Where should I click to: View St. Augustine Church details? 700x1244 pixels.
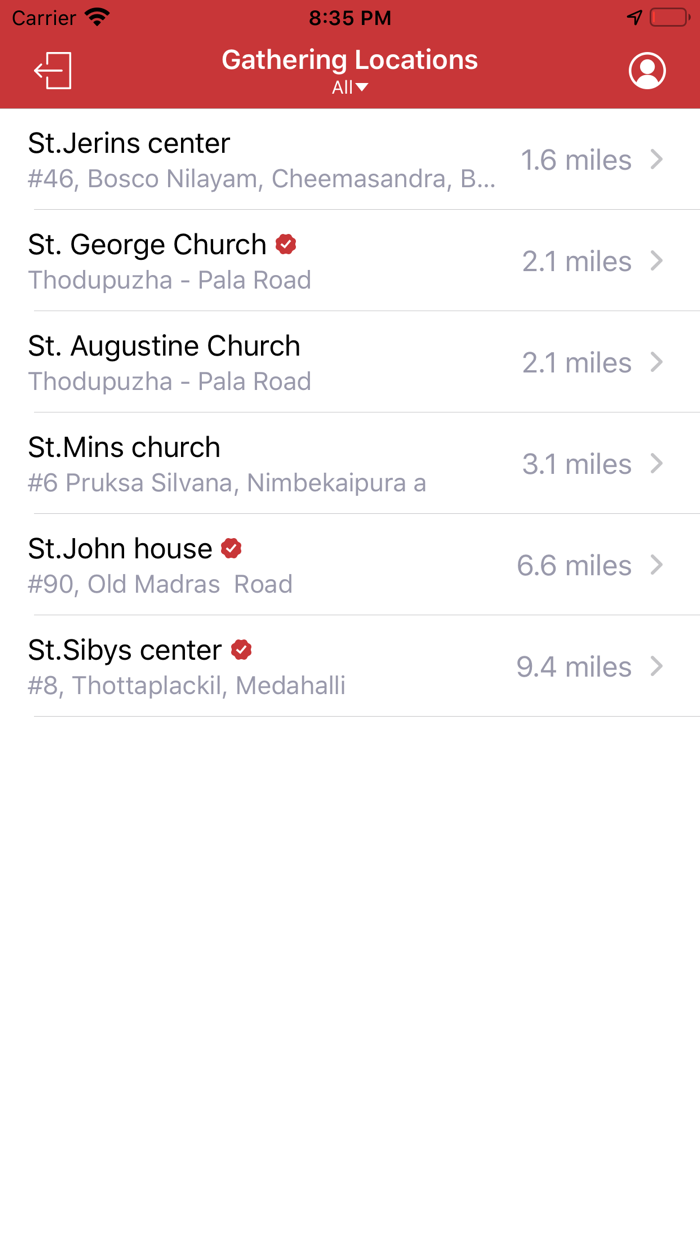[x=350, y=362]
